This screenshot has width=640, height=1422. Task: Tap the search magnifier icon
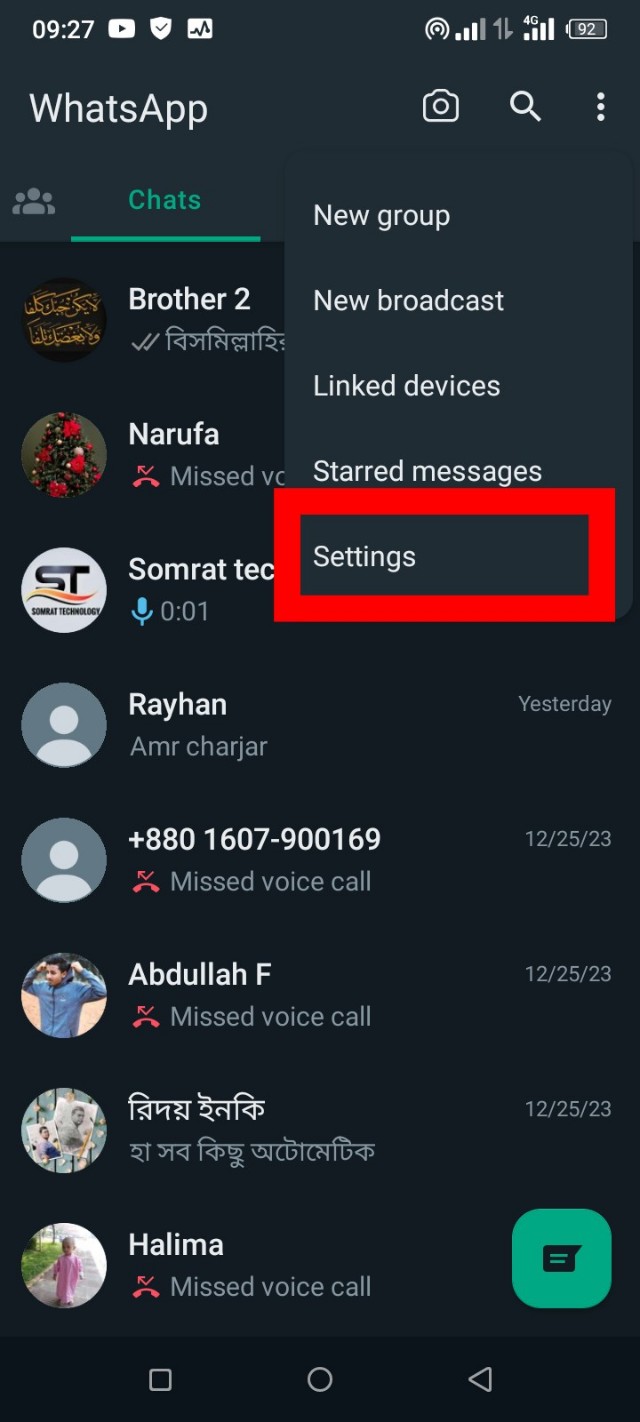(525, 106)
